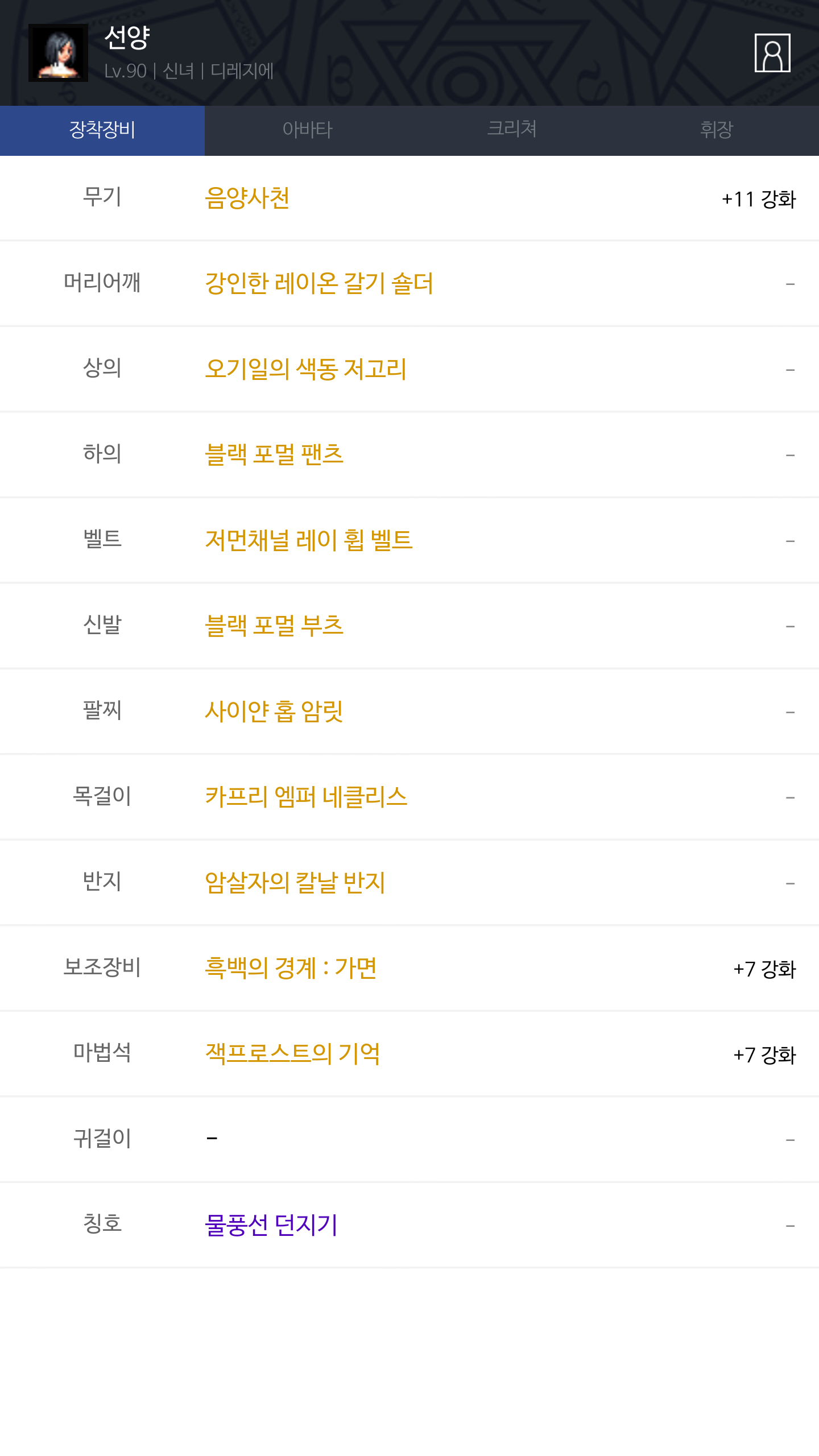
Task: Open 사이얀 홉 암릿 bracelet item
Action: click(274, 712)
